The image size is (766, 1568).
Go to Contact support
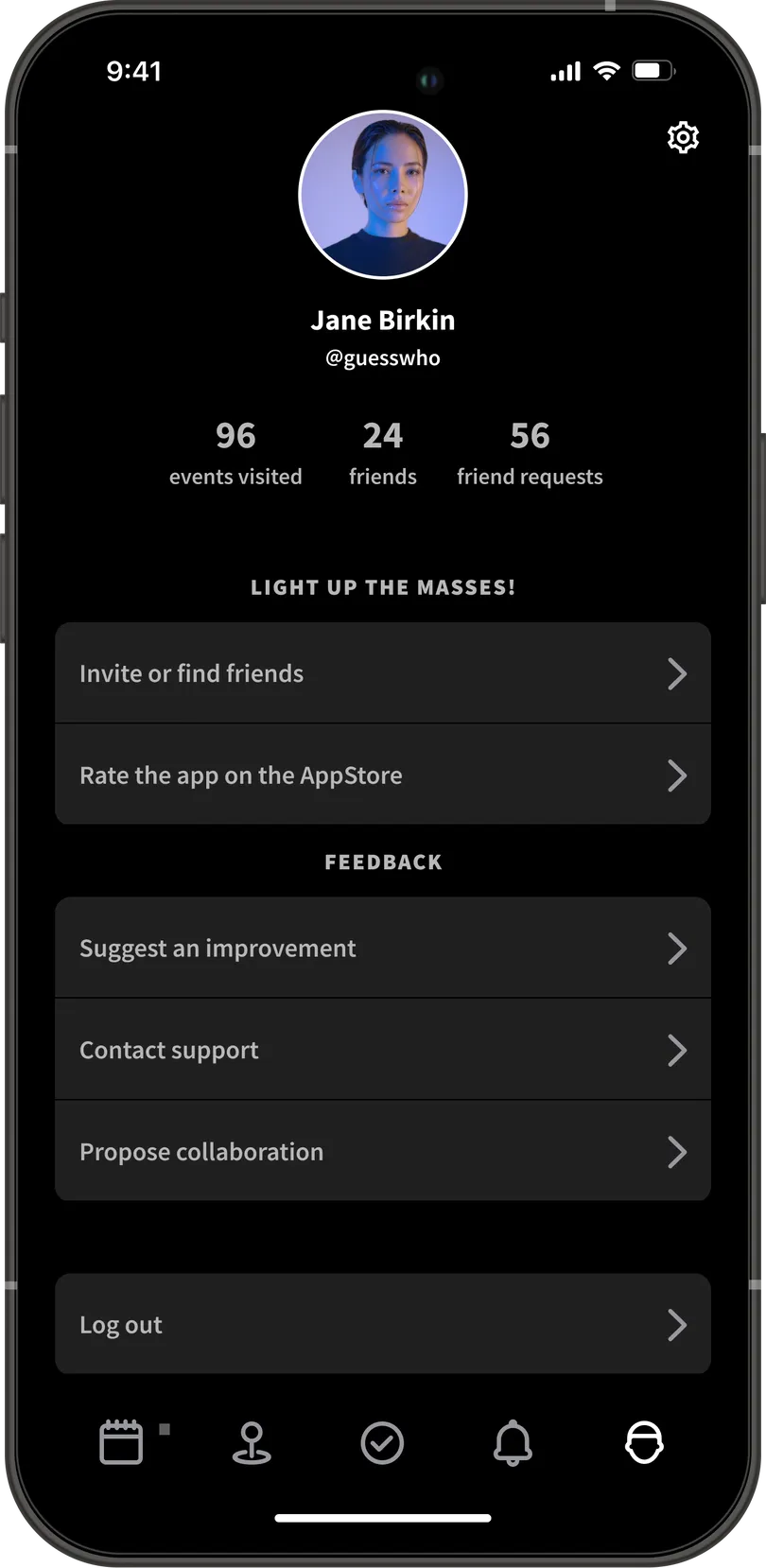point(383,1050)
